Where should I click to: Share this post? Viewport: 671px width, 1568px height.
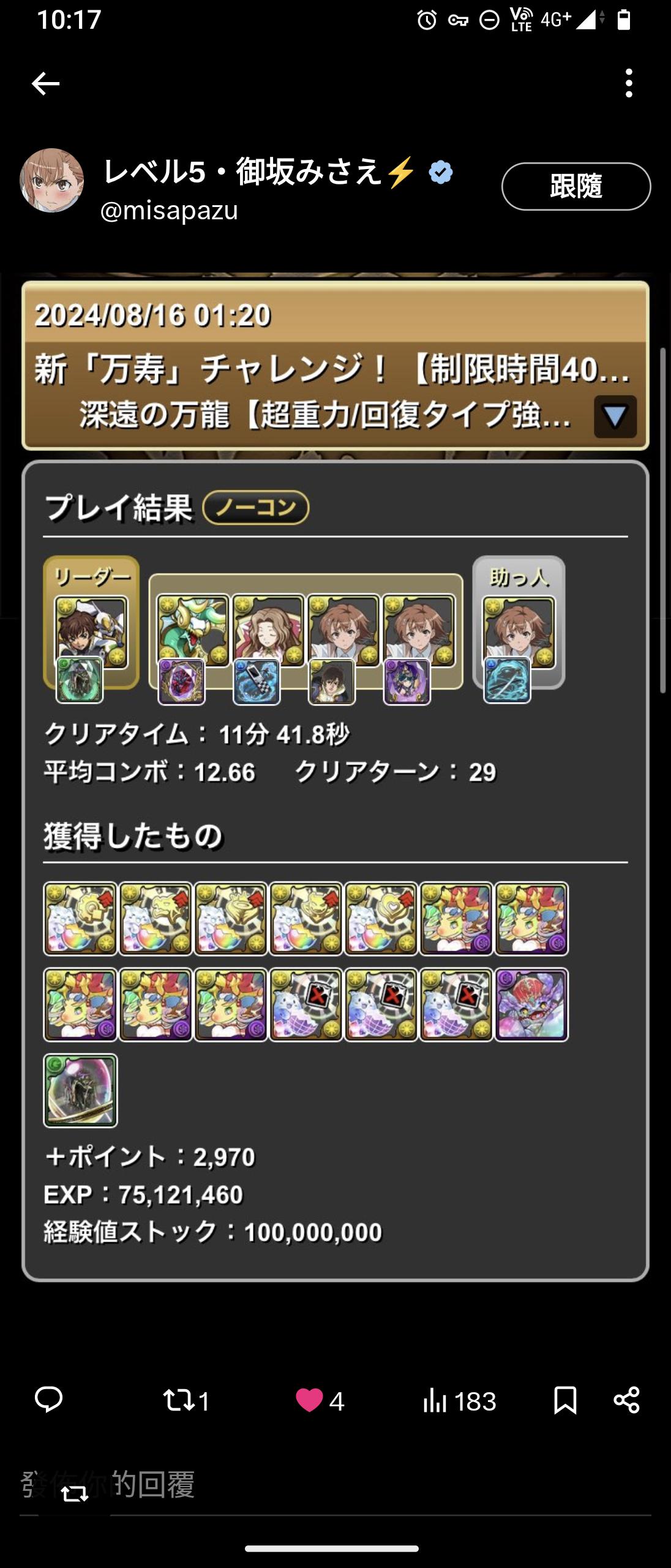point(626,1401)
